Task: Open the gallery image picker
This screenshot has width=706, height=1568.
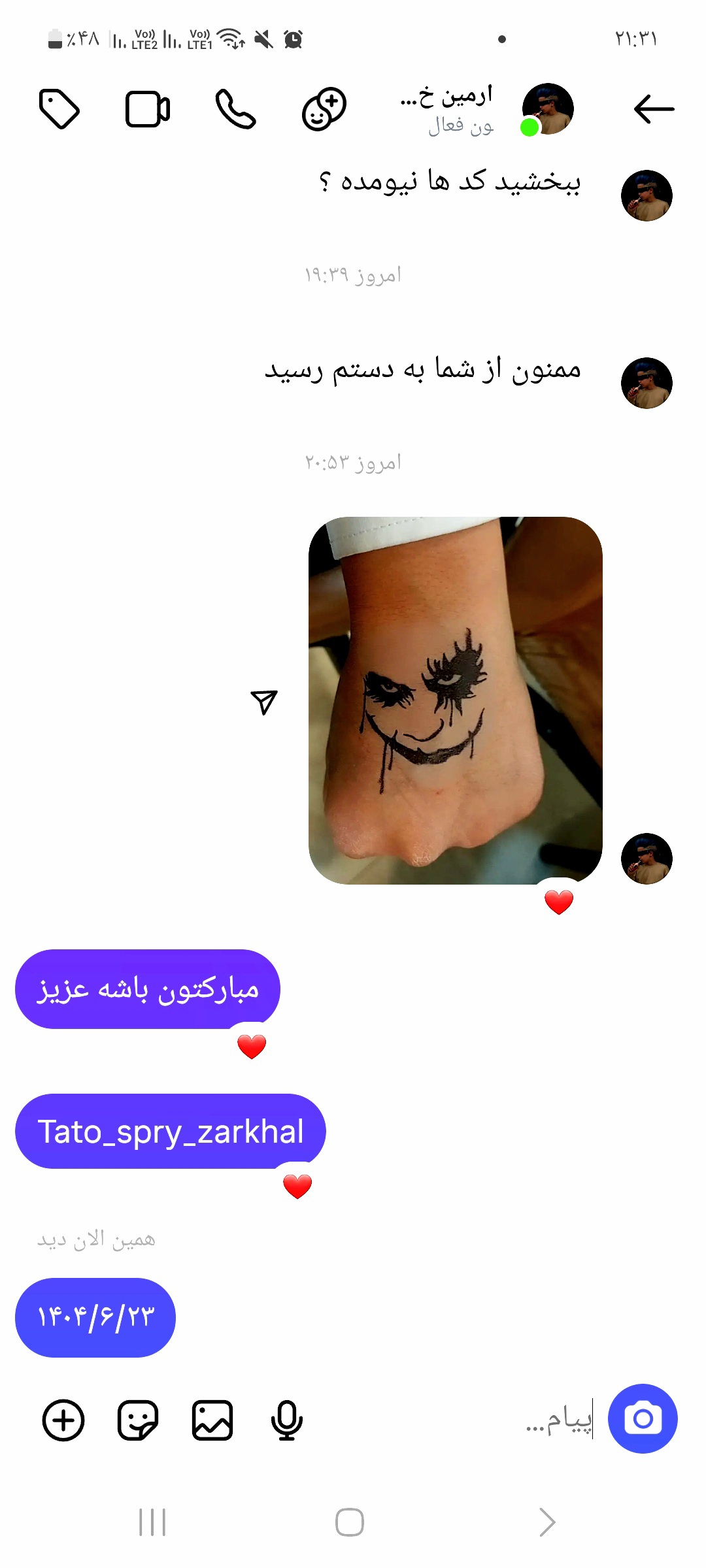Action: coord(212,1420)
